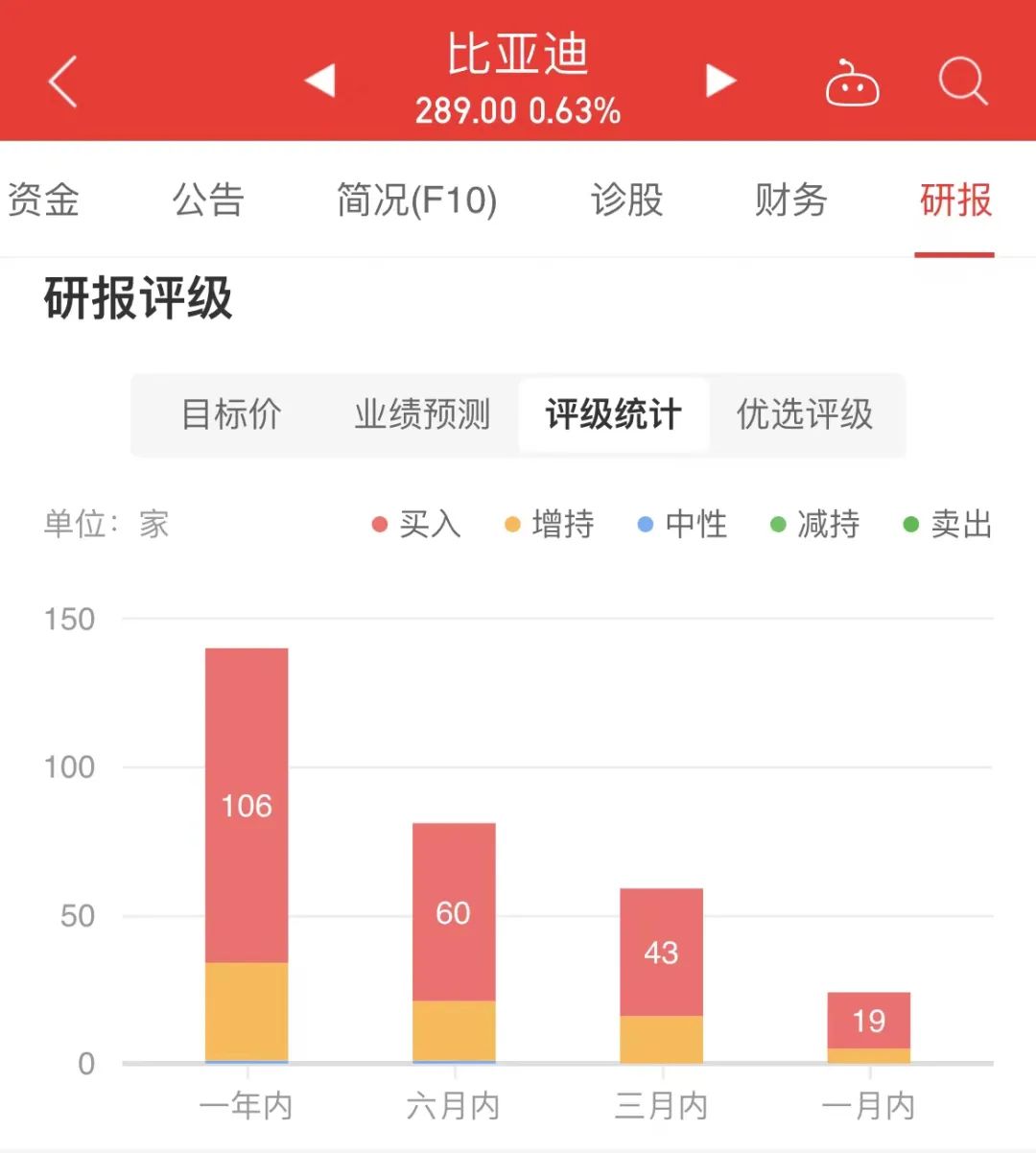Go back using the header arrow
This screenshot has width=1036, height=1153.
click(x=63, y=82)
